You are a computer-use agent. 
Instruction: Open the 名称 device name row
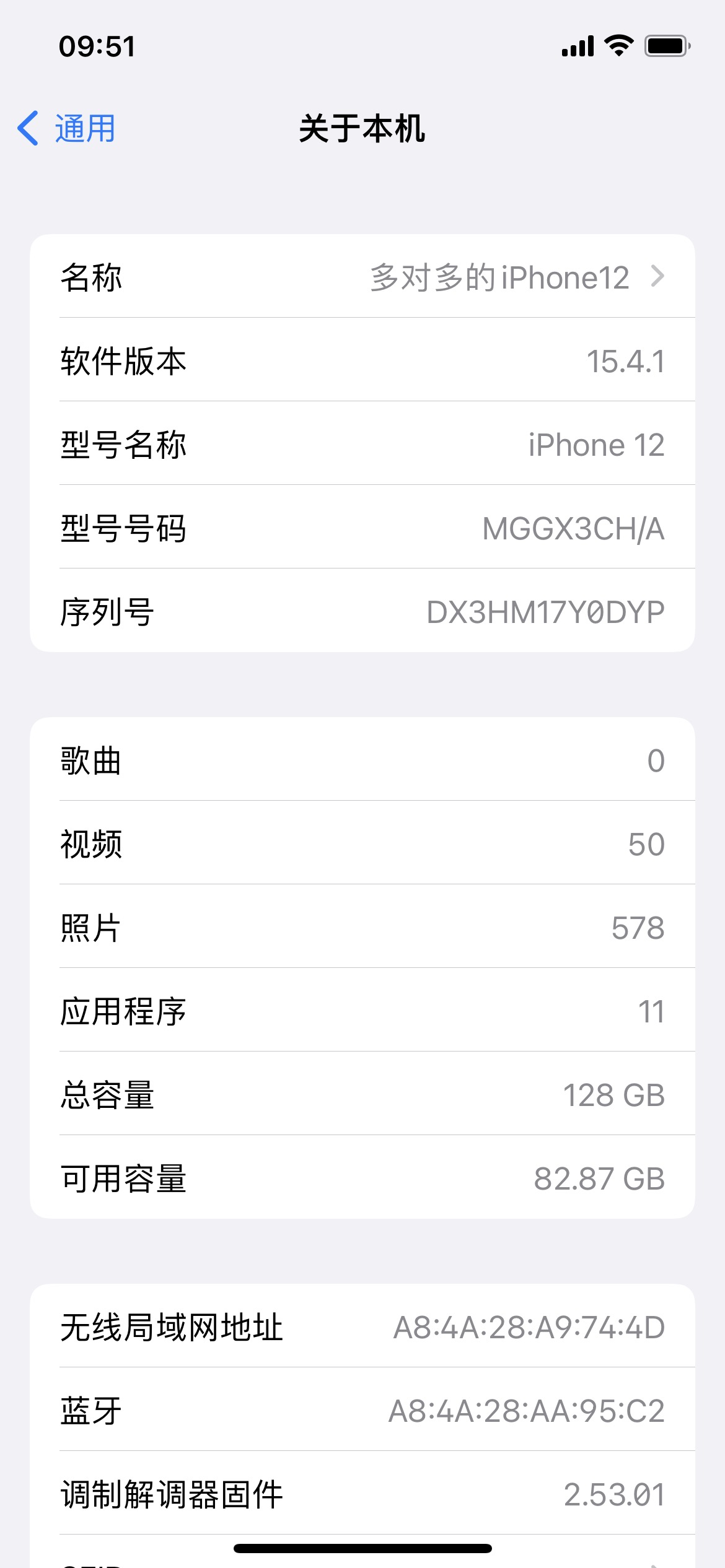click(362, 277)
